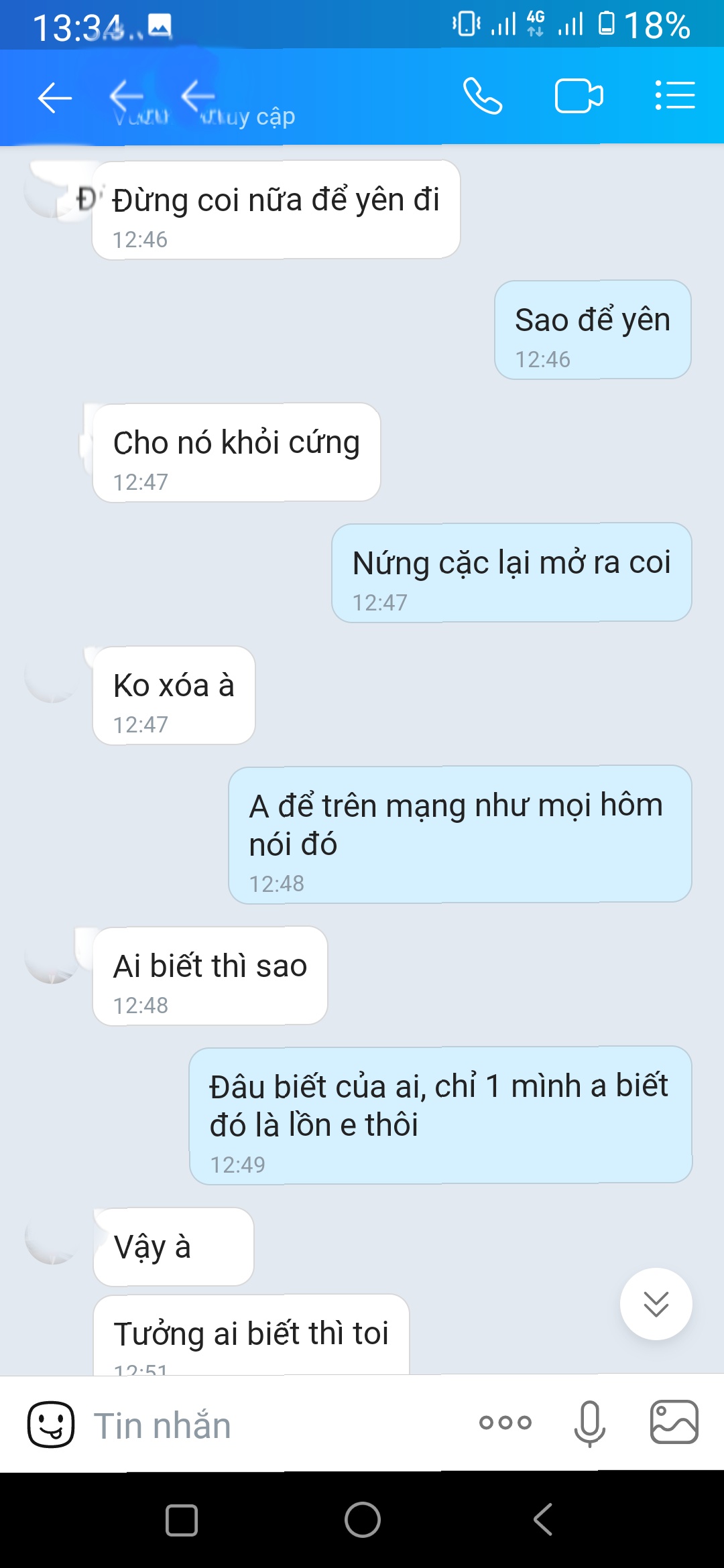Show recent apps from the navigation bar
The image size is (724, 1568).
(181, 1520)
